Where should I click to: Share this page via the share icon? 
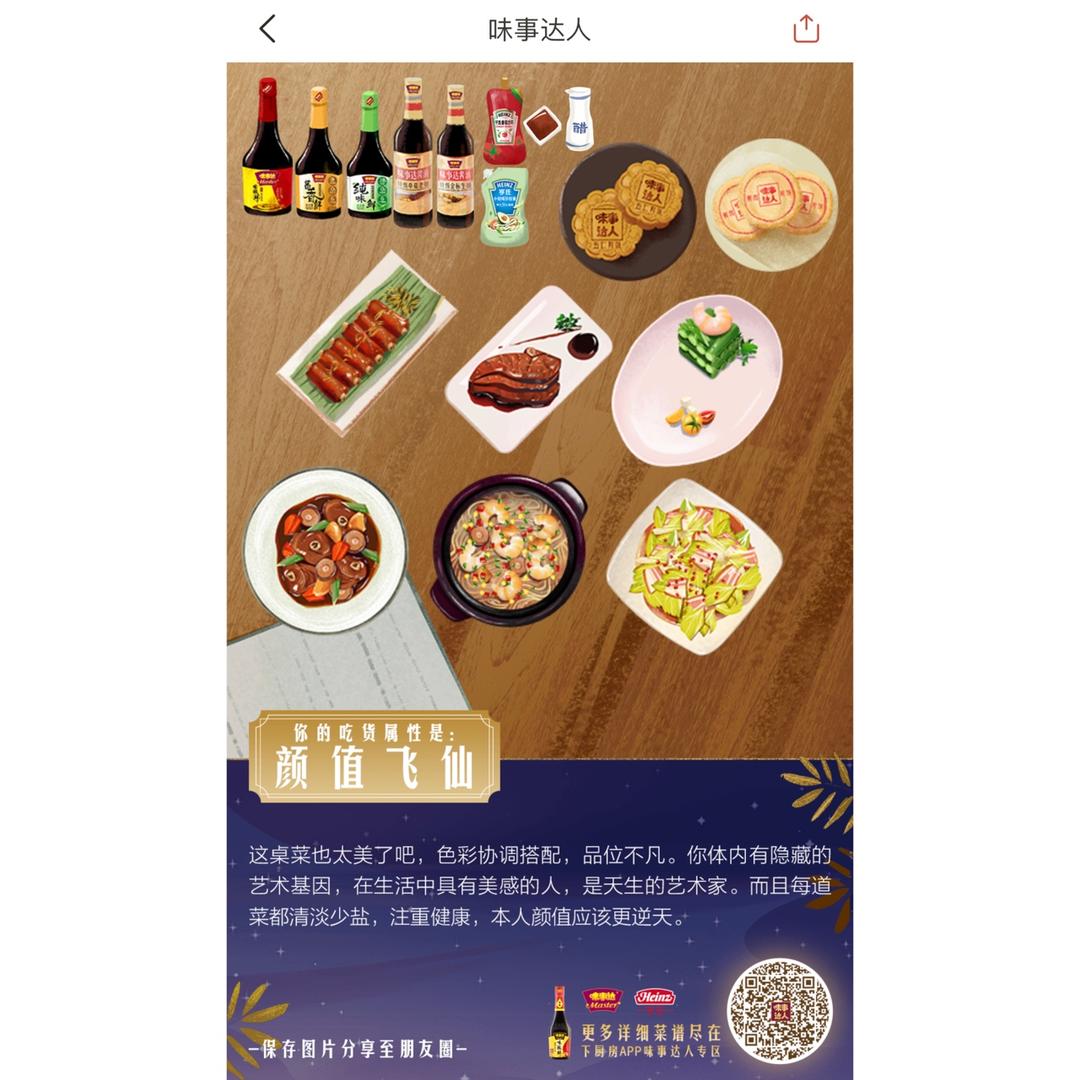coord(806,29)
